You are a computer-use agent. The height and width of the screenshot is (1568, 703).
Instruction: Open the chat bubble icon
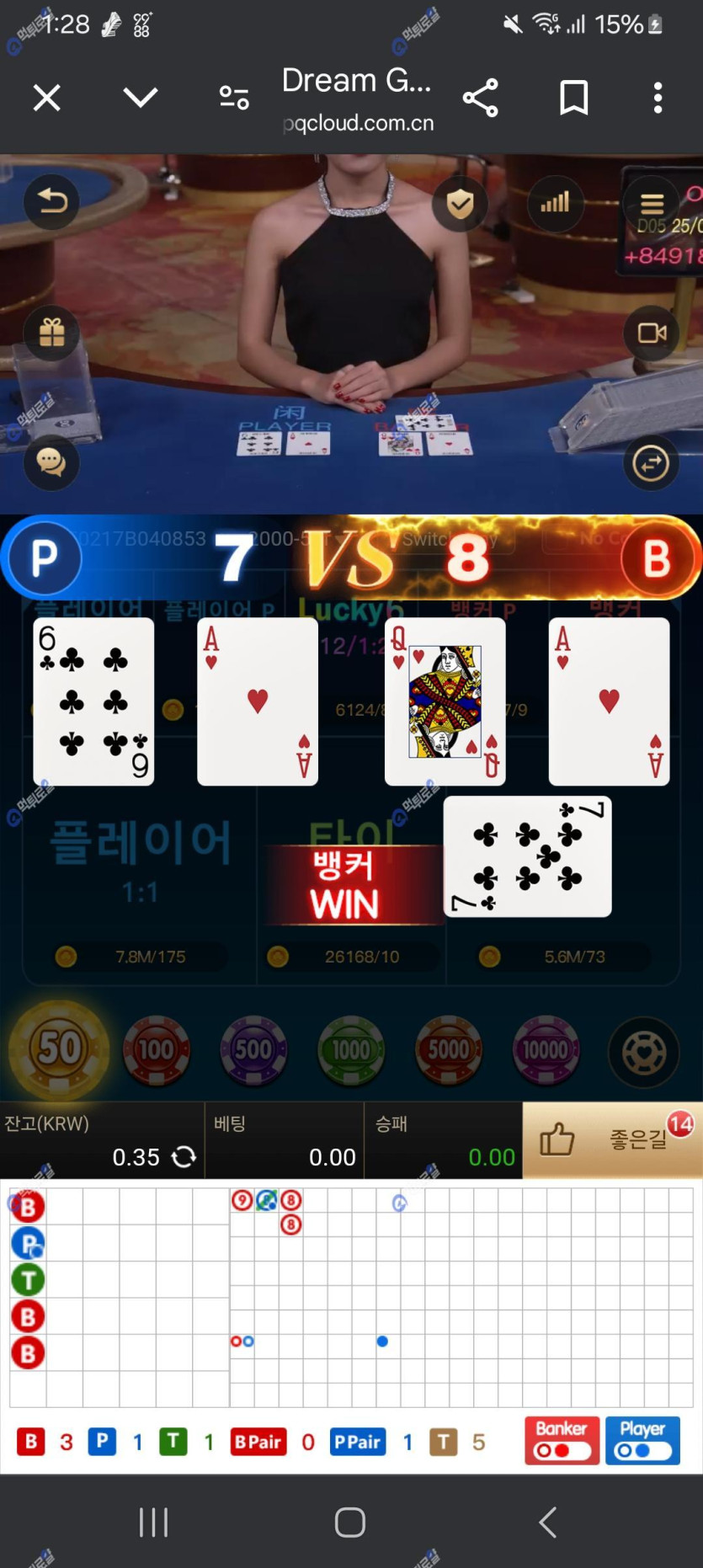click(52, 462)
